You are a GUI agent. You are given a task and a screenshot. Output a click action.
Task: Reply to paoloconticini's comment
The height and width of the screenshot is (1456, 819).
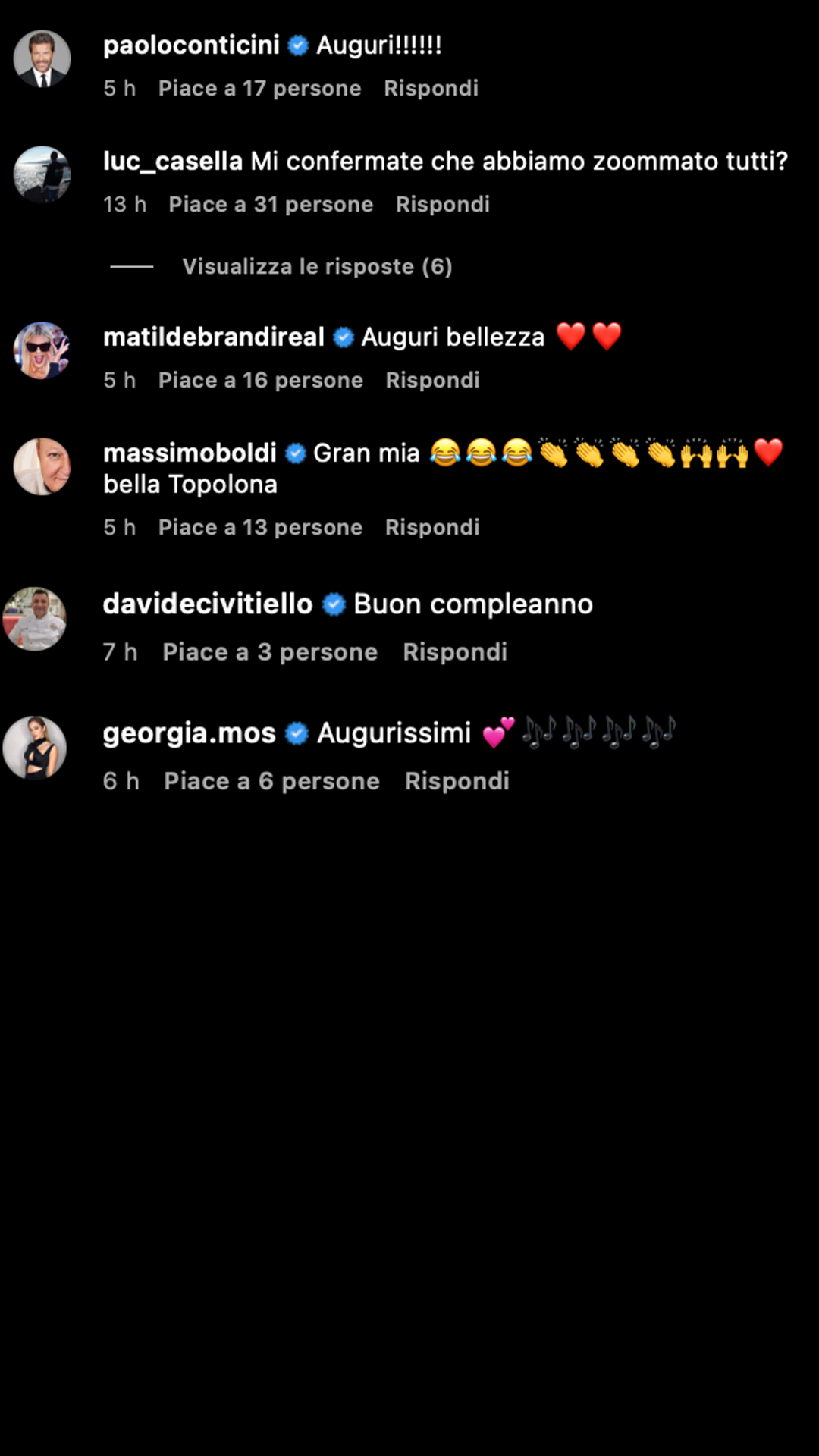click(x=431, y=88)
